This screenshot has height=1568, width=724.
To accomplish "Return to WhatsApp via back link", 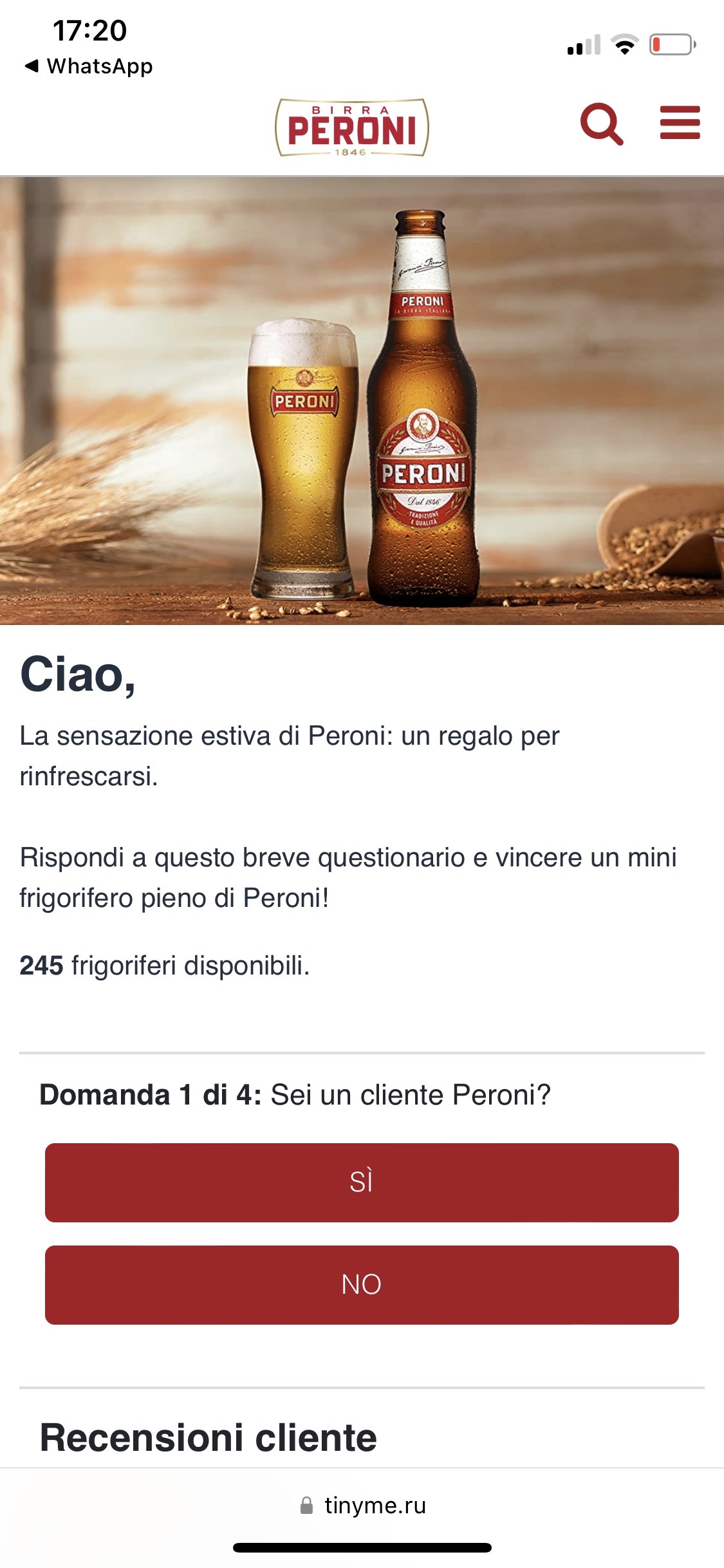I will click(89, 66).
